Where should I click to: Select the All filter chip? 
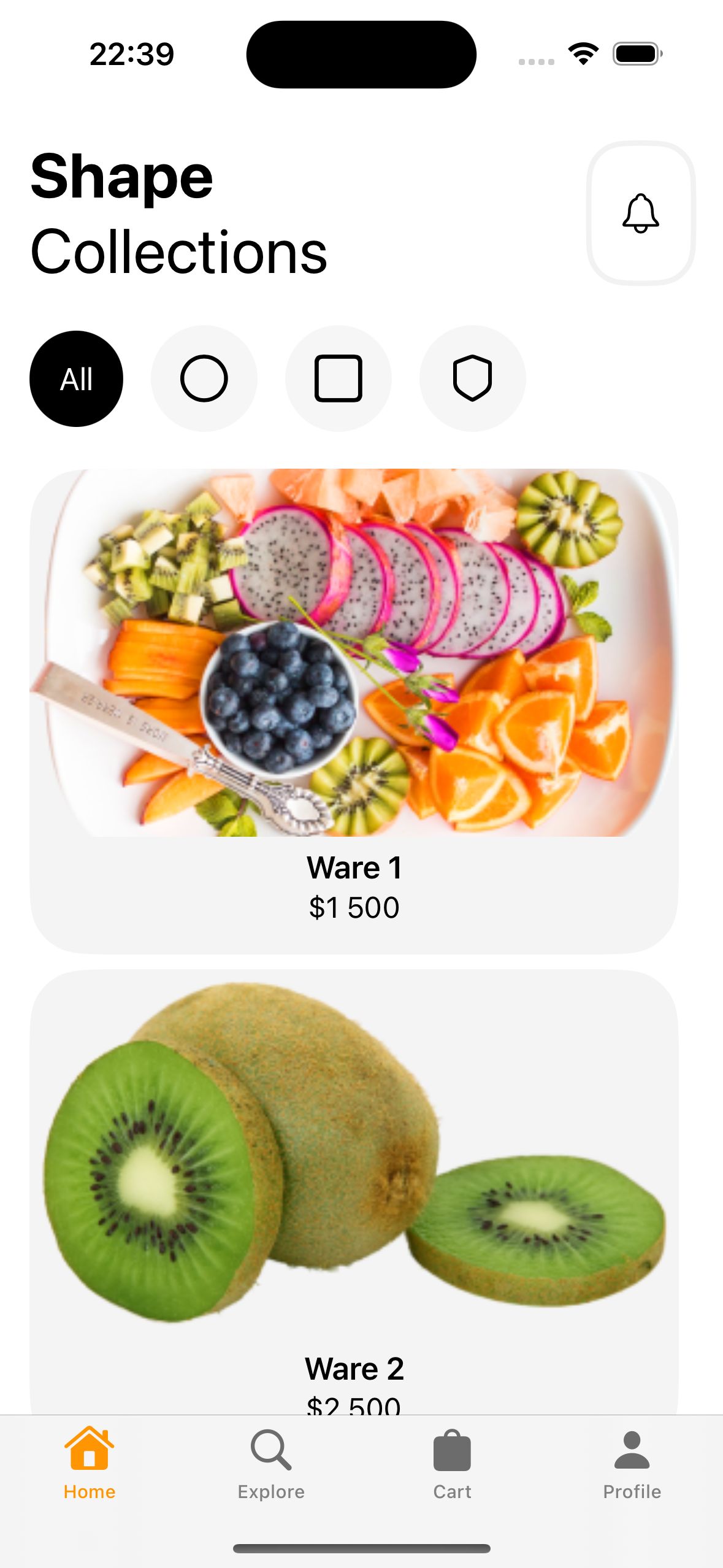tap(76, 379)
